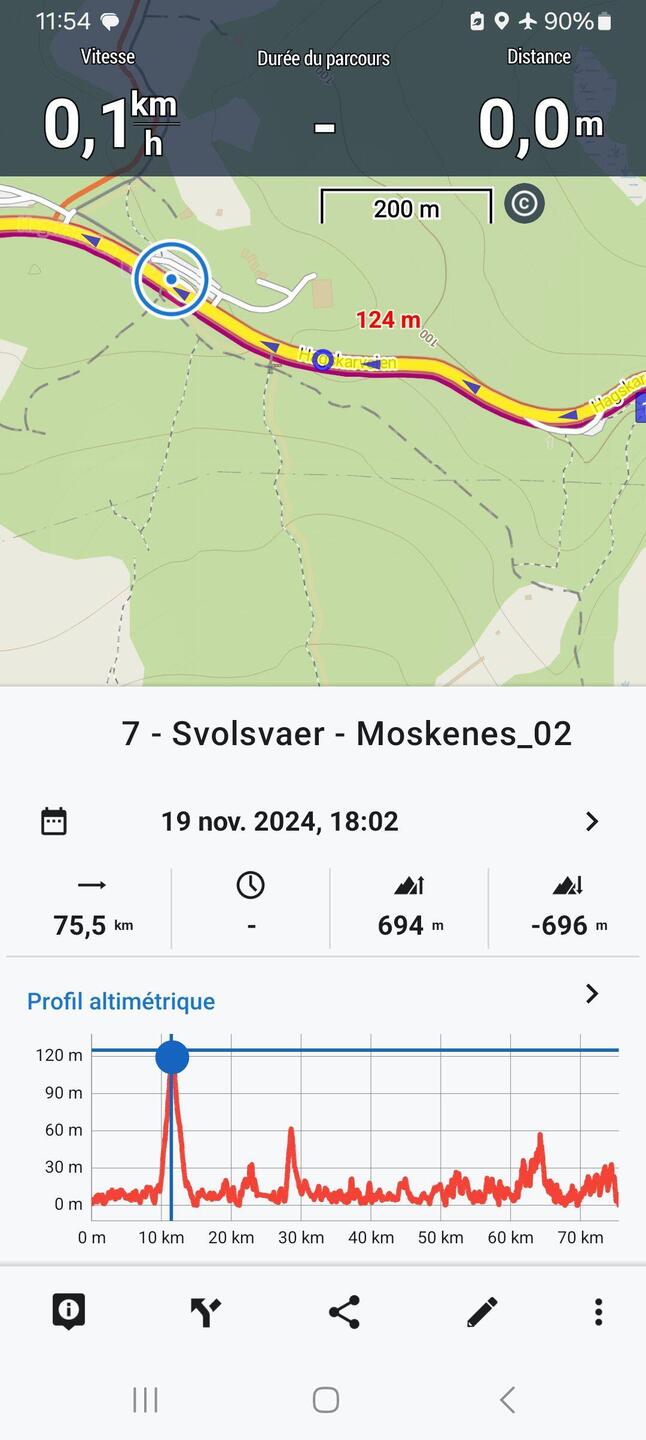This screenshot has height=1440, width=646.
Task: Share the Svolsvaer - Moskenes route
Action: tap(344, 1311)
